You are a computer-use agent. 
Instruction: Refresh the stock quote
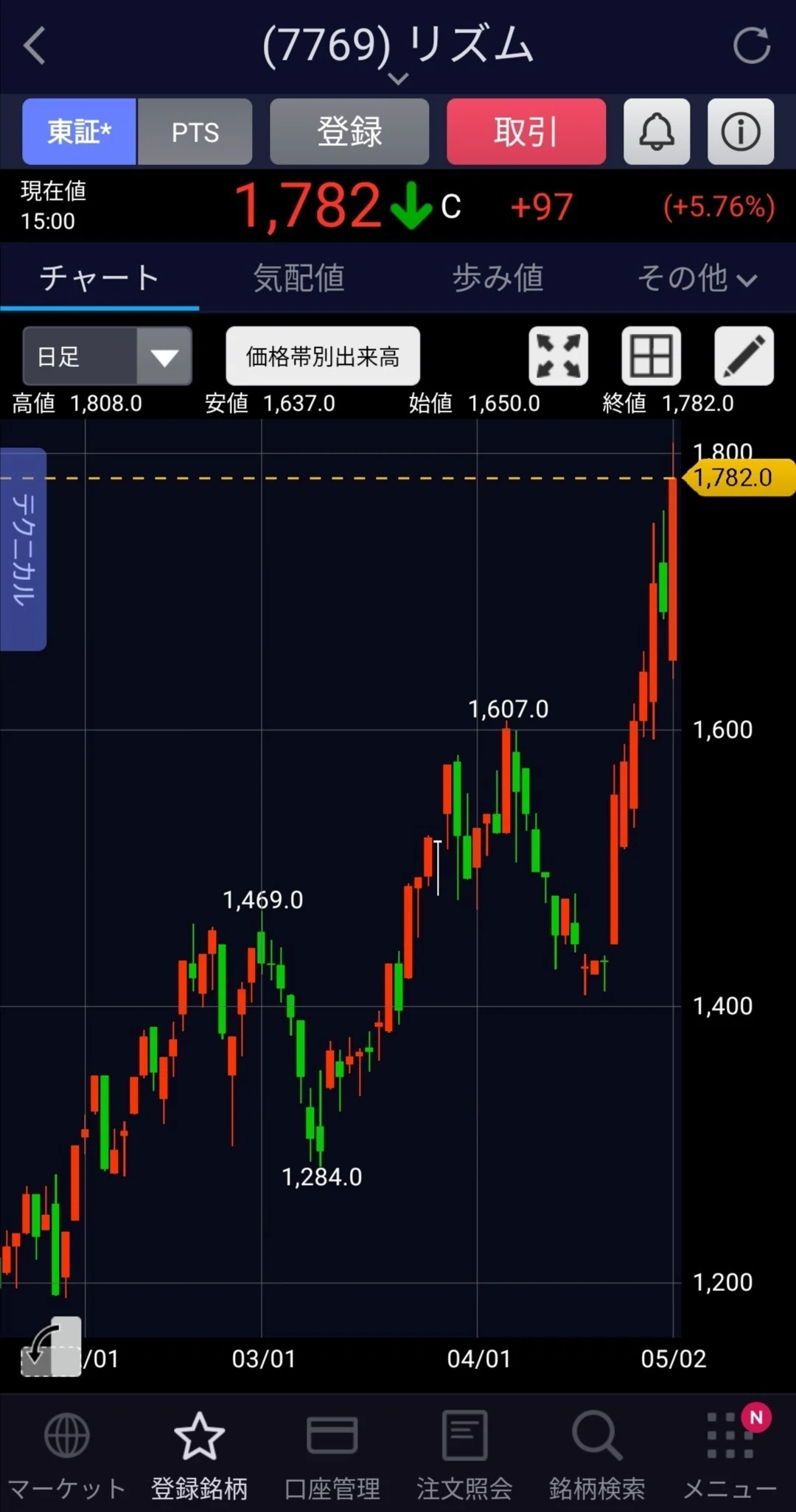tap(752, 46)
